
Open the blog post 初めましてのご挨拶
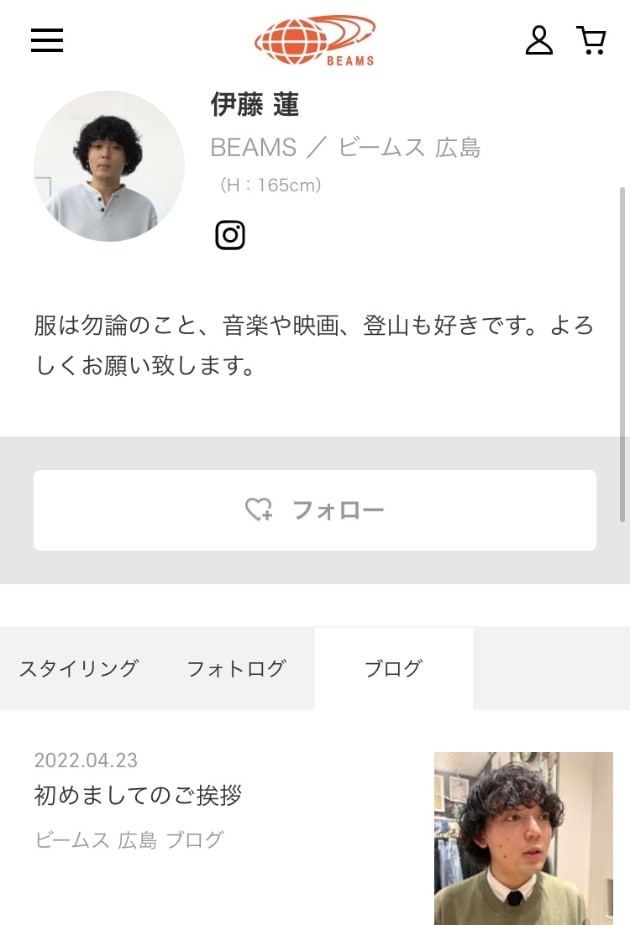tap(138, 796)
